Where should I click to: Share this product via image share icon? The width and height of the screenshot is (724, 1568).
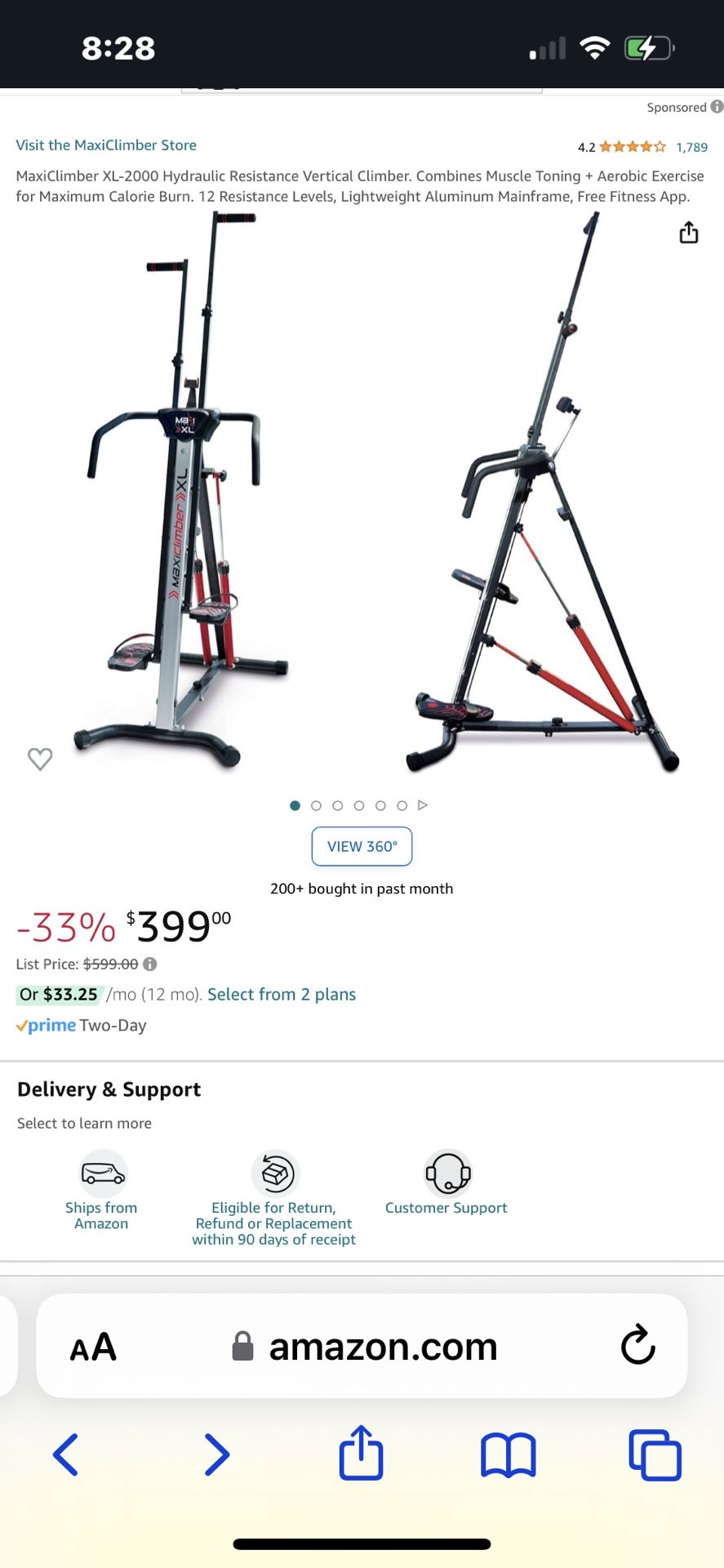[689, 233]
